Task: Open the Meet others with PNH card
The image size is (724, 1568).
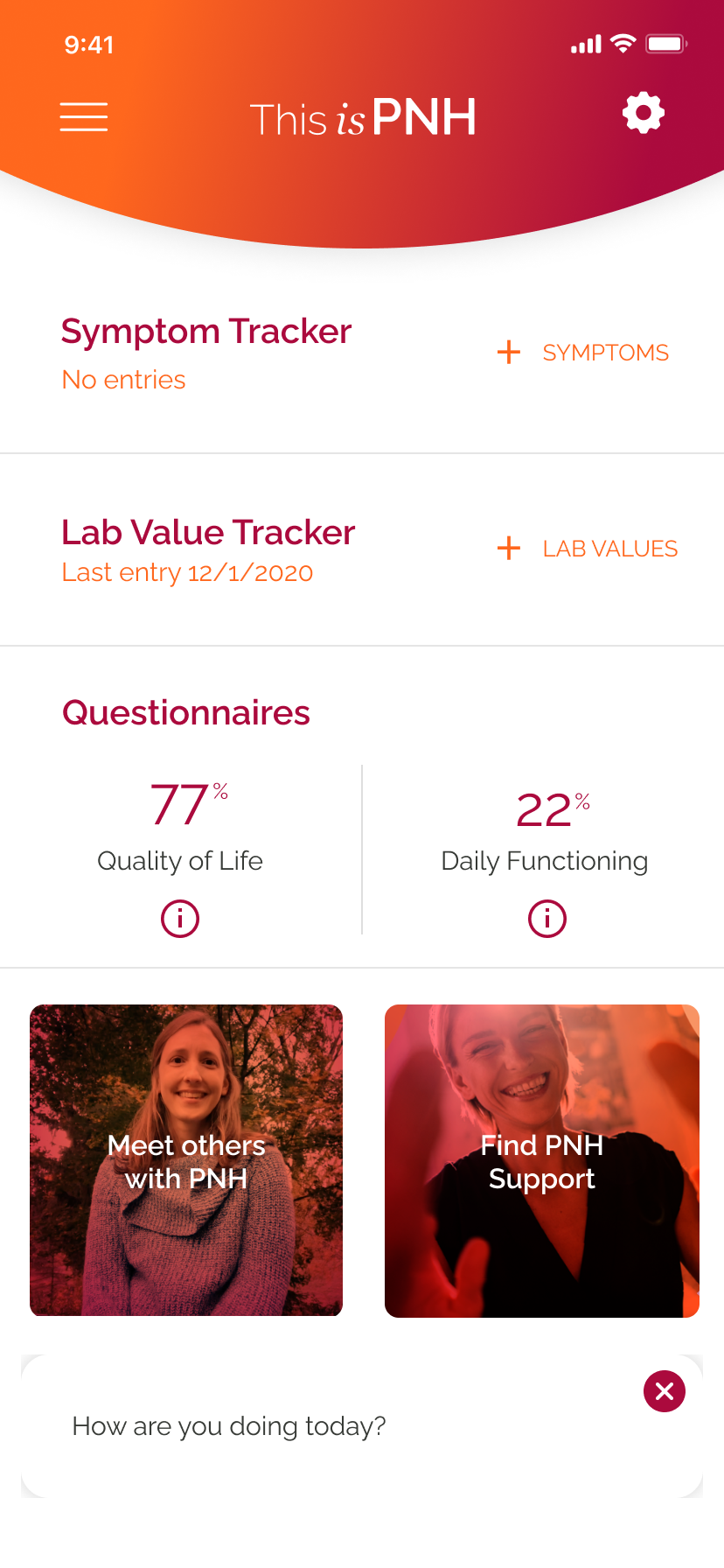Action: coord(186,1160)
